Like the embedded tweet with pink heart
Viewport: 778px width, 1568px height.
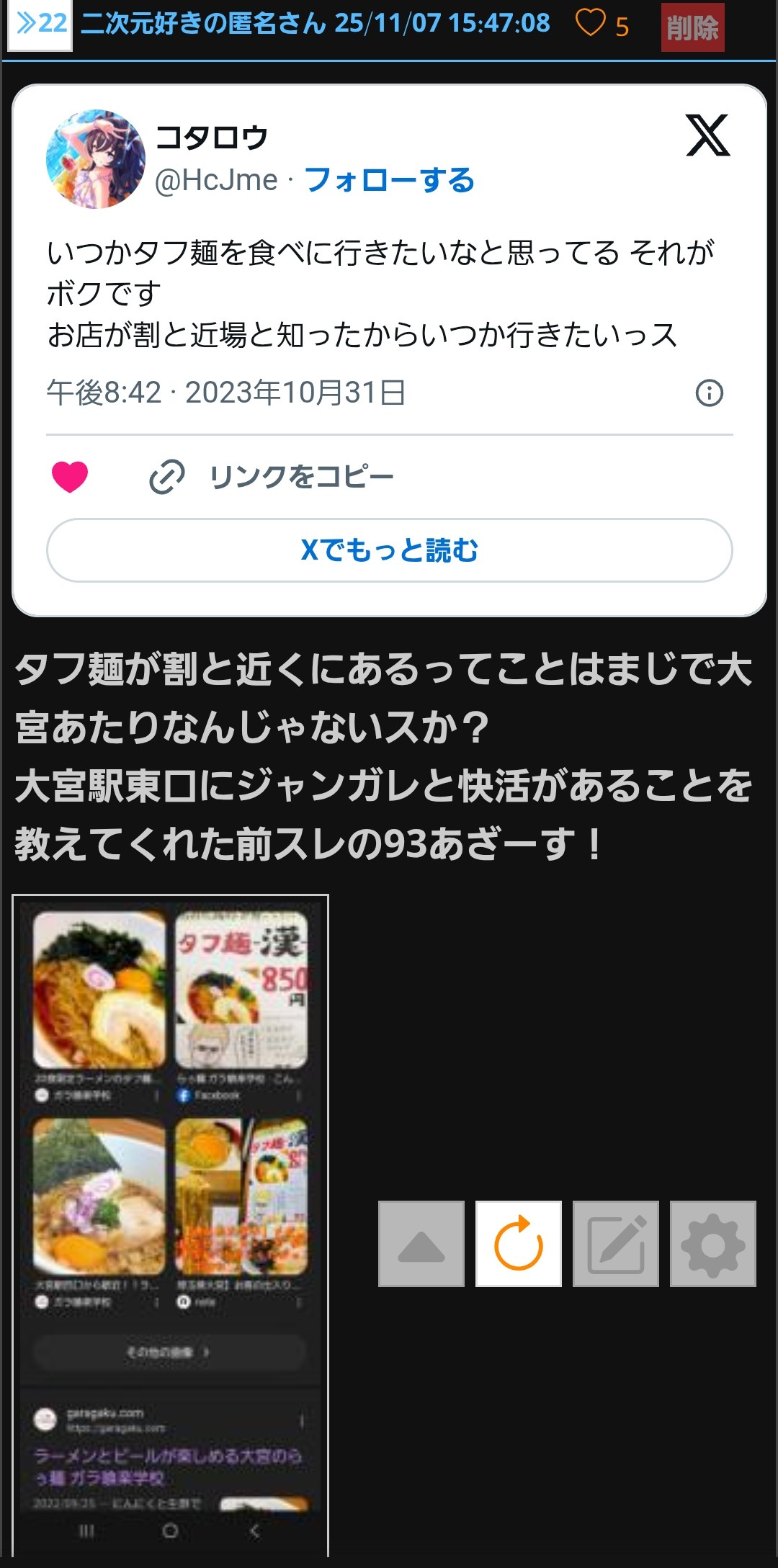click(x=70, y=477)
